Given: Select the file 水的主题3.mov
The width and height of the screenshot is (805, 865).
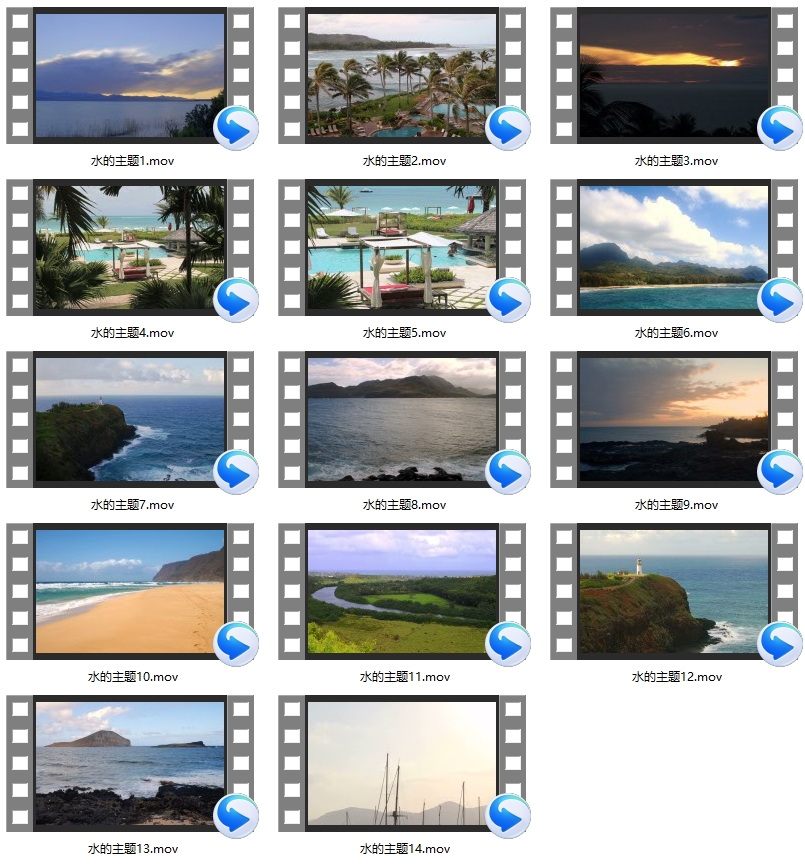Looking at the screenshot, I should [x=674, y=76].
